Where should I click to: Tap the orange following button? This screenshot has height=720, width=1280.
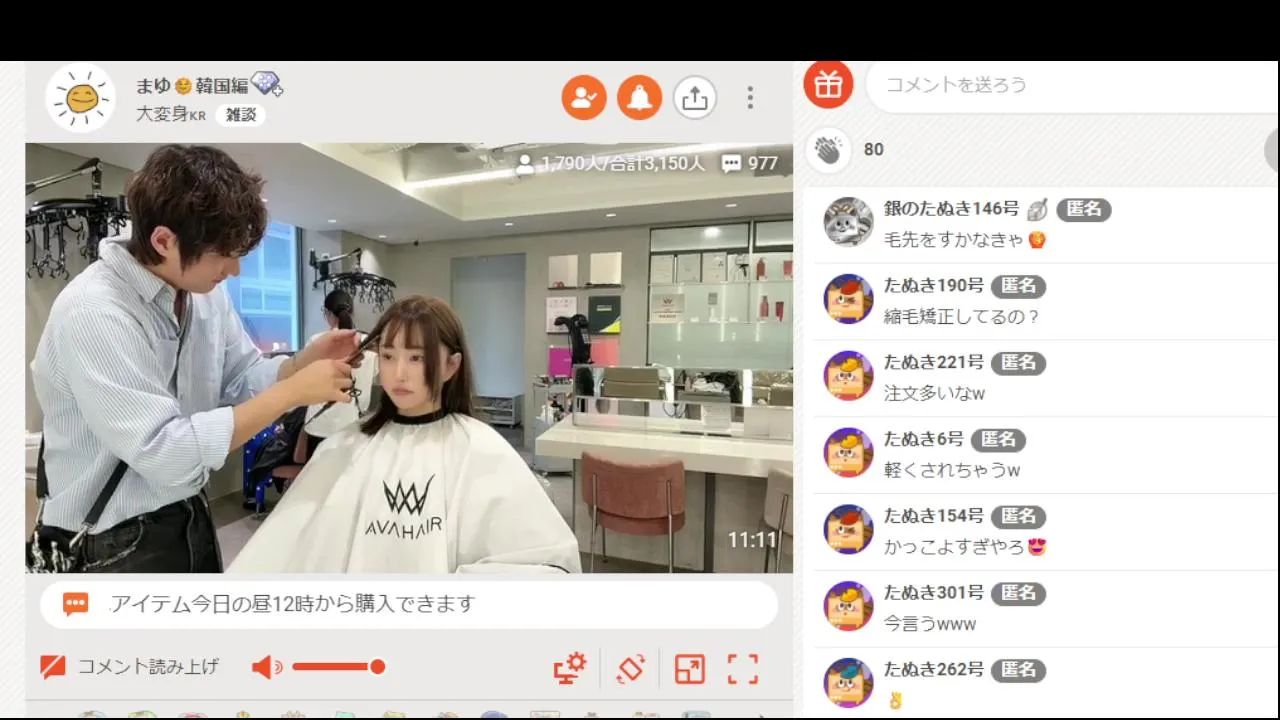[x=584, y=98]
